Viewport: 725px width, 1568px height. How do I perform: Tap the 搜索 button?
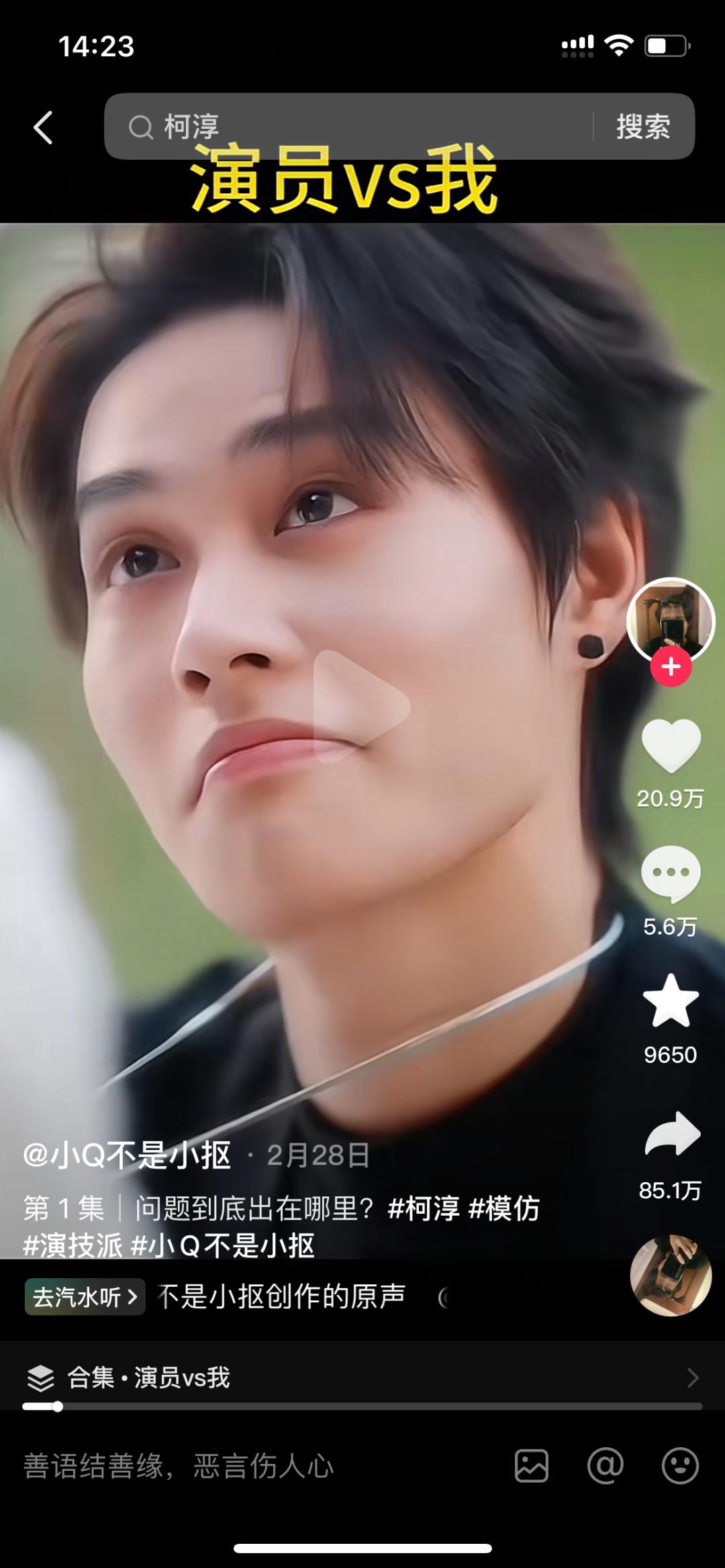click(643, 127)
